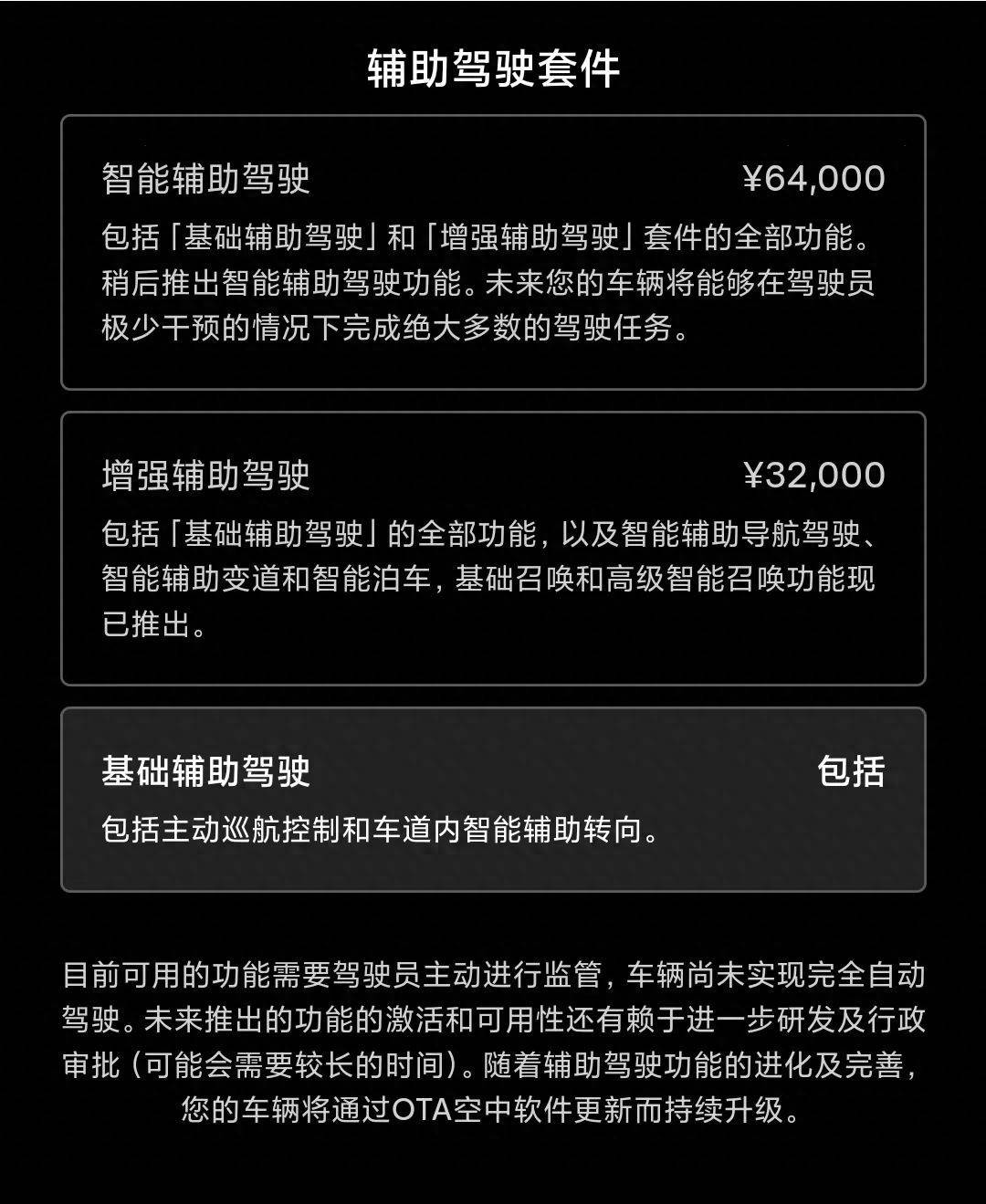Select the included 基础辅助驾驶 card
Viewport: 986px width, 1204px height.
[x=493, y=800]
